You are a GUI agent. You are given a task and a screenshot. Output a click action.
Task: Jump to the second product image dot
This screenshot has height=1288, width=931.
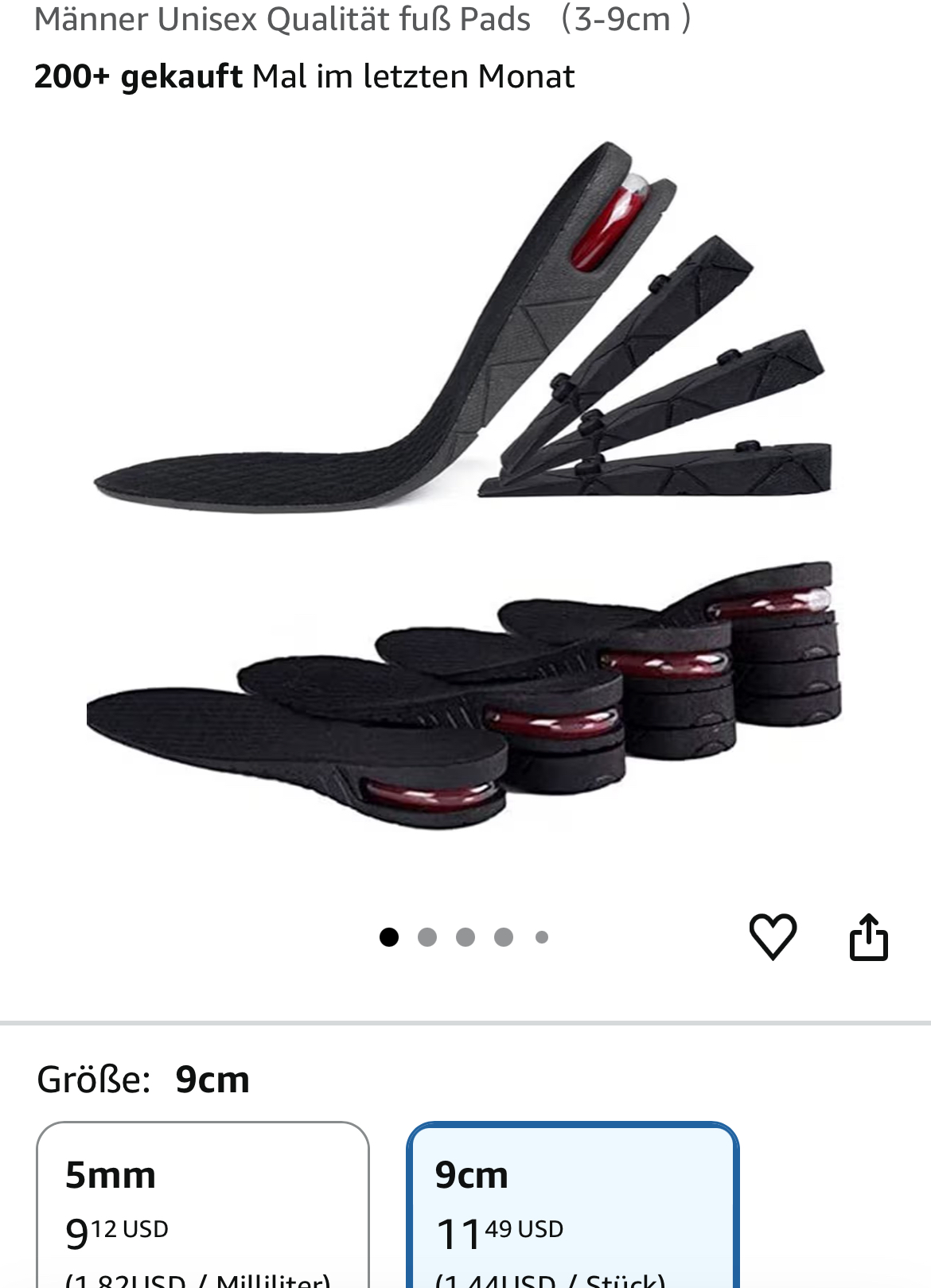click(427, 937)
